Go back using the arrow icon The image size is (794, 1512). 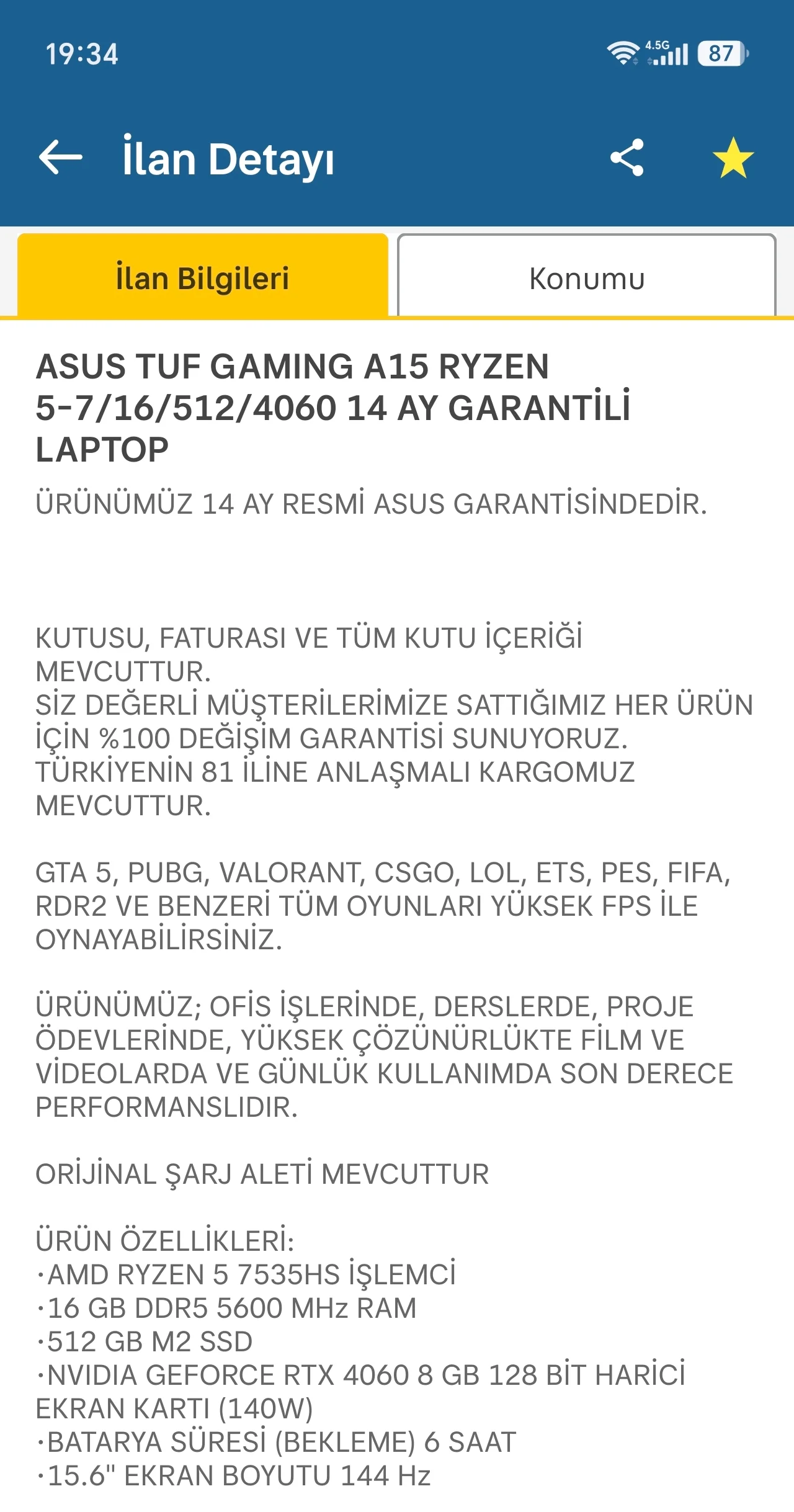click(x=60, y=158)
